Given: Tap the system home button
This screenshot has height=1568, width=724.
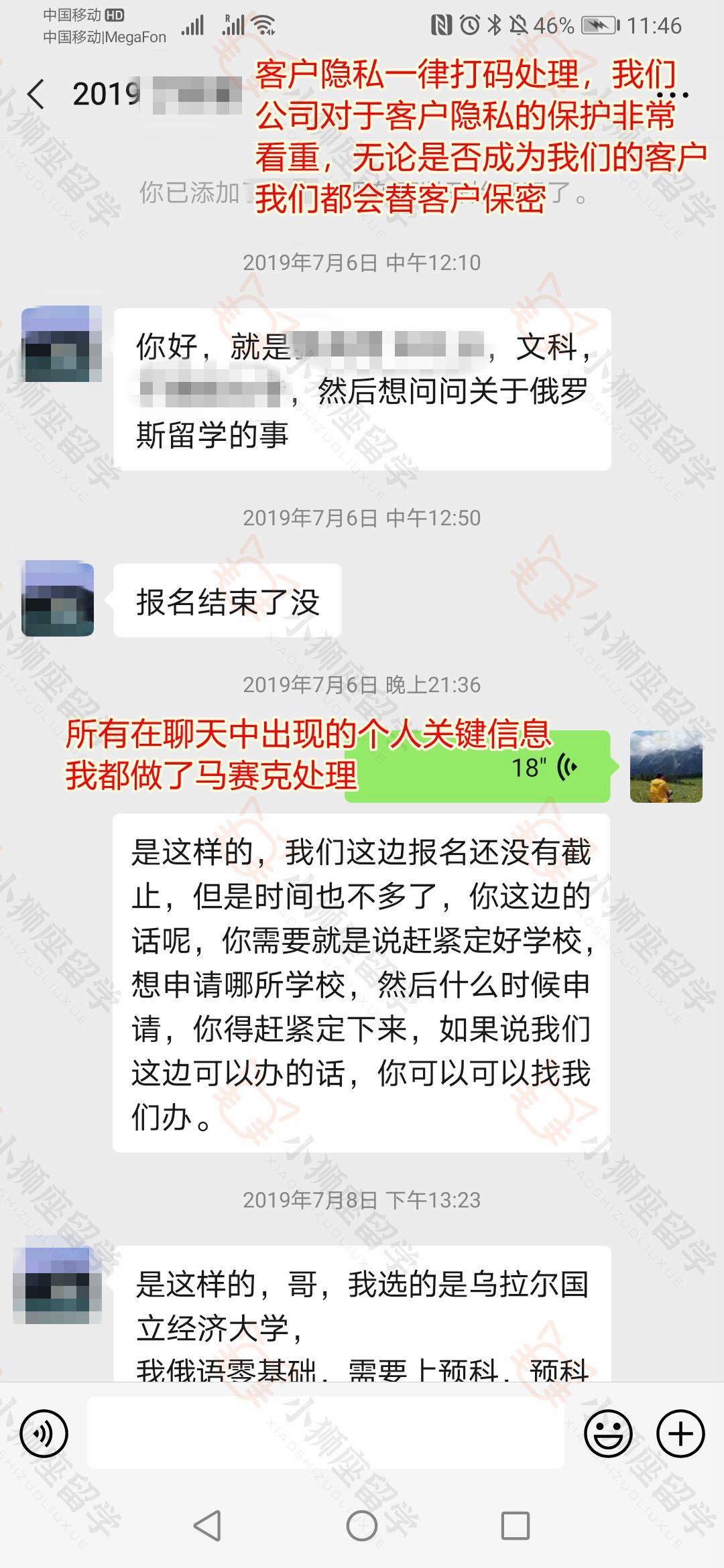Looking at the screenshot, I should [x=362, y=1526].
